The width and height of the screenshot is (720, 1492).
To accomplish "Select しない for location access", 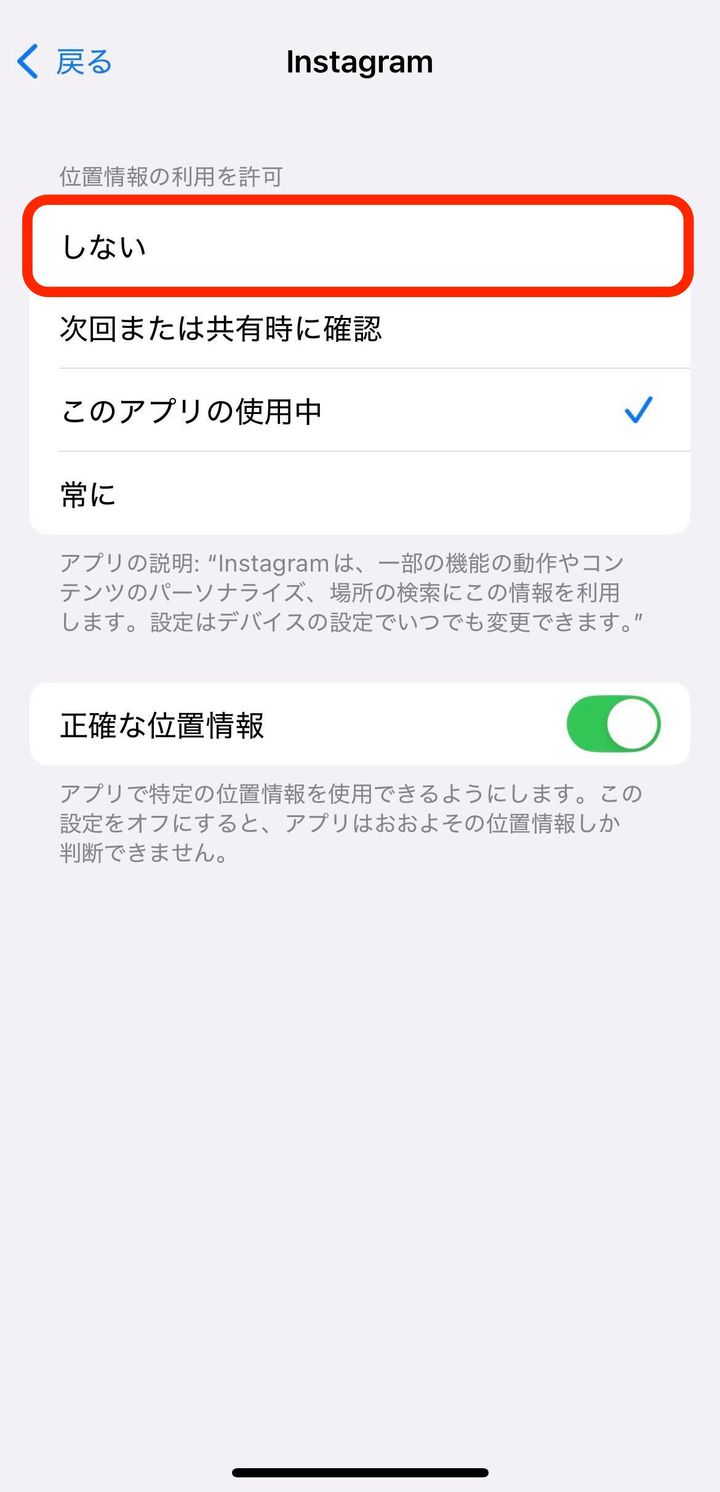I will click(358, 246).
